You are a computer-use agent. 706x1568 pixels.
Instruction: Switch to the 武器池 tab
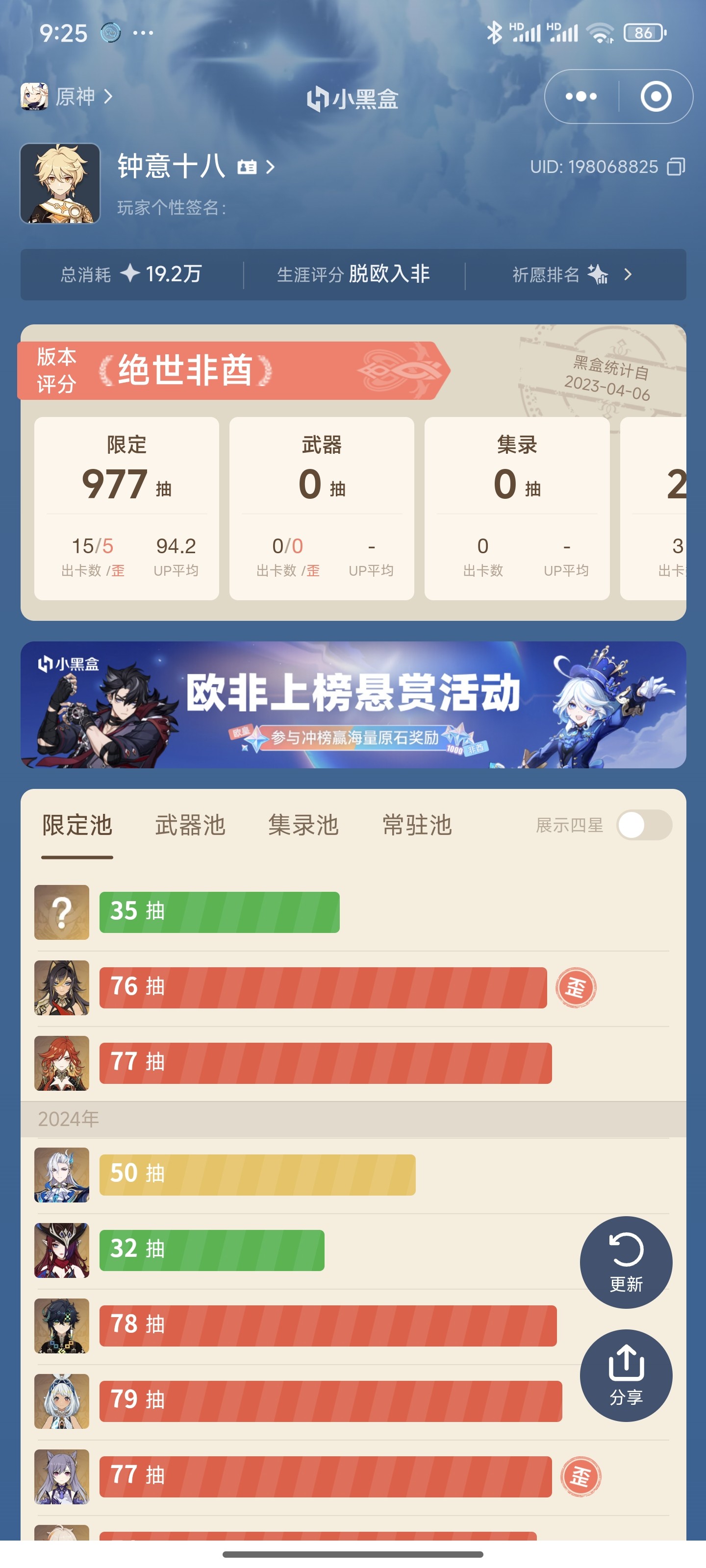190,825
